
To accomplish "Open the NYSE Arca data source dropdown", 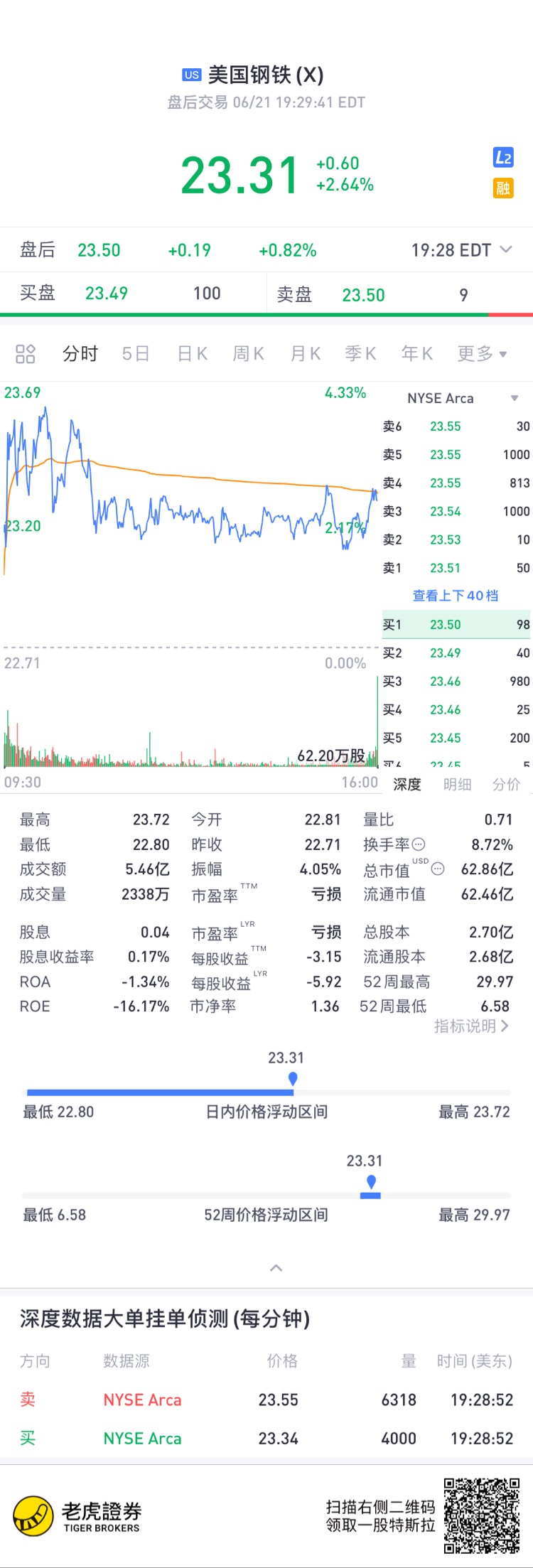I will 515,398.
